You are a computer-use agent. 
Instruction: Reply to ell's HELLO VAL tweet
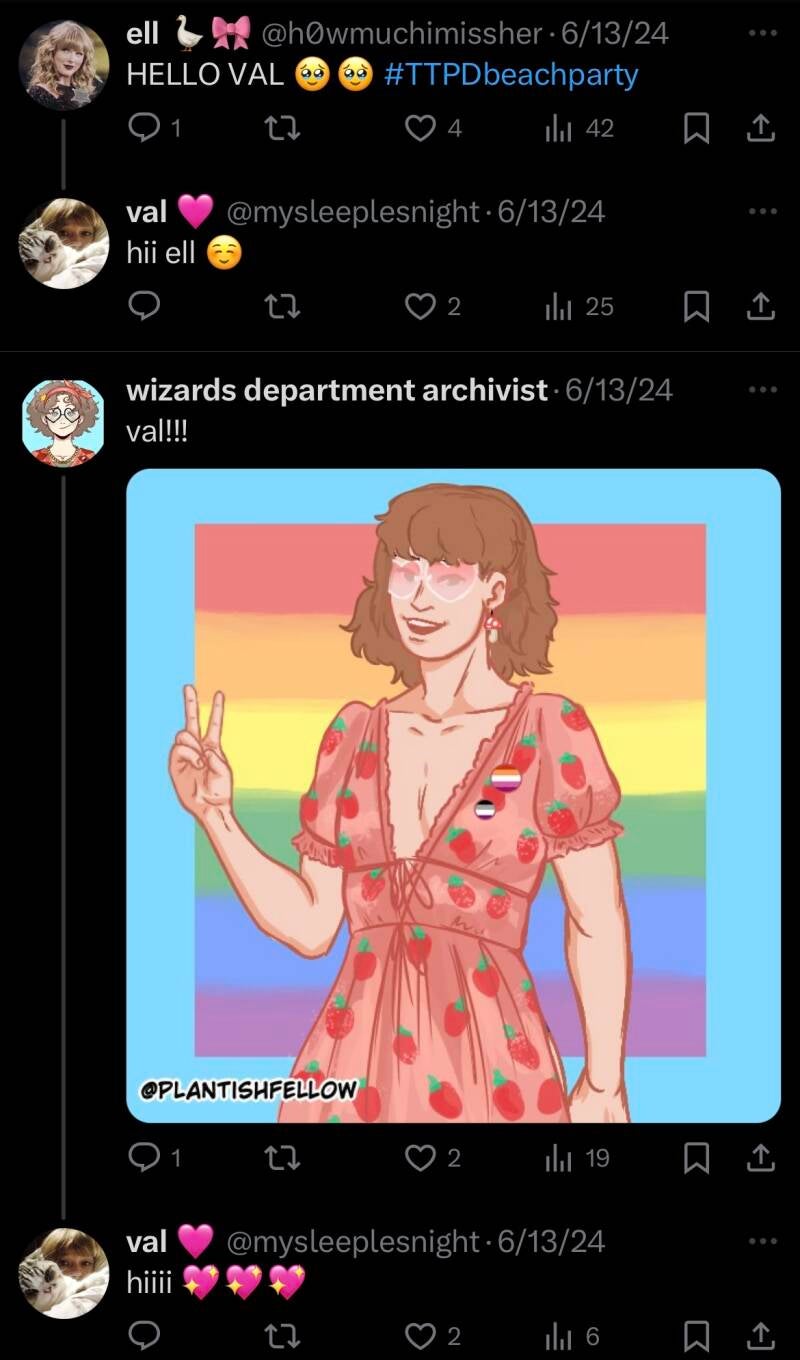(145, 128)
